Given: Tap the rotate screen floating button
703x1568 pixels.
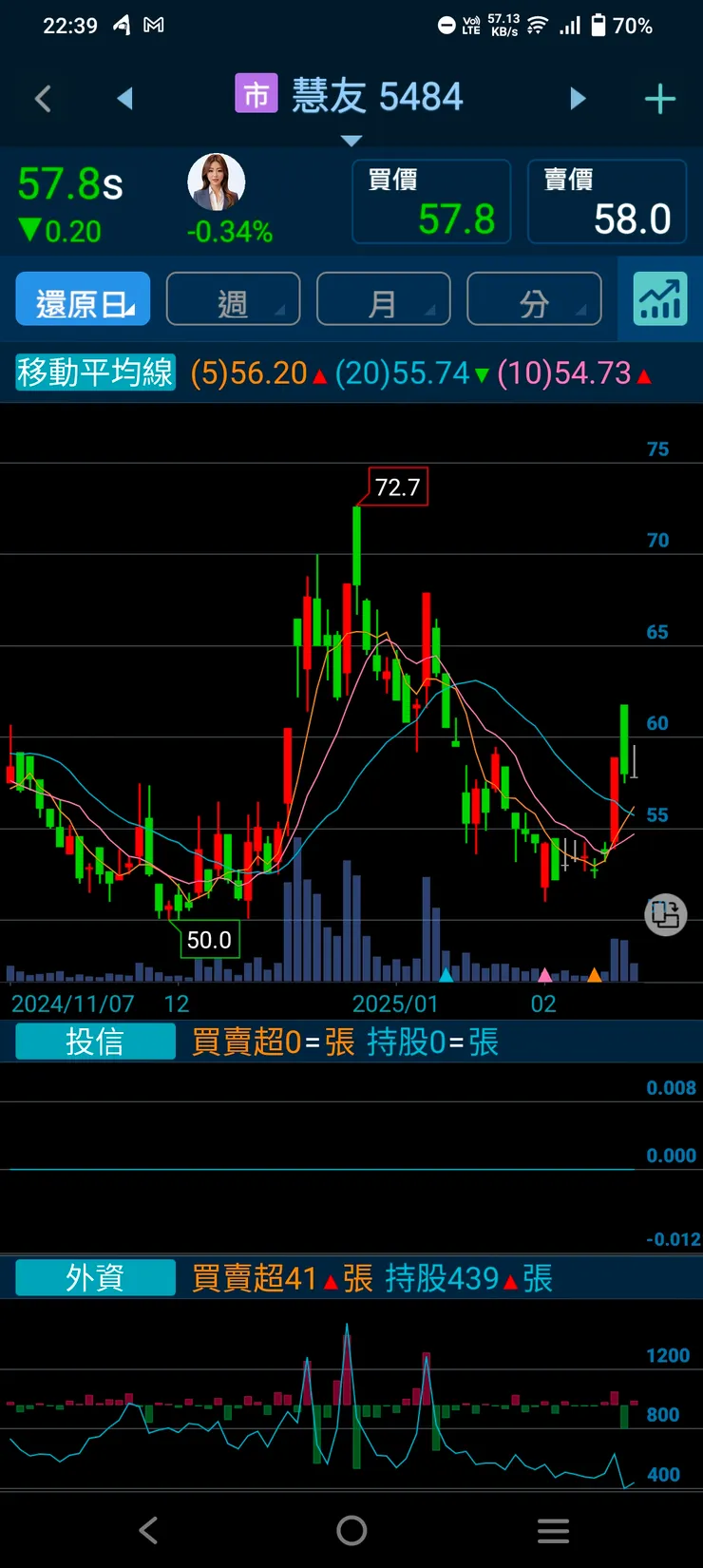Looking at the screenshot, I should coord(665,915).
